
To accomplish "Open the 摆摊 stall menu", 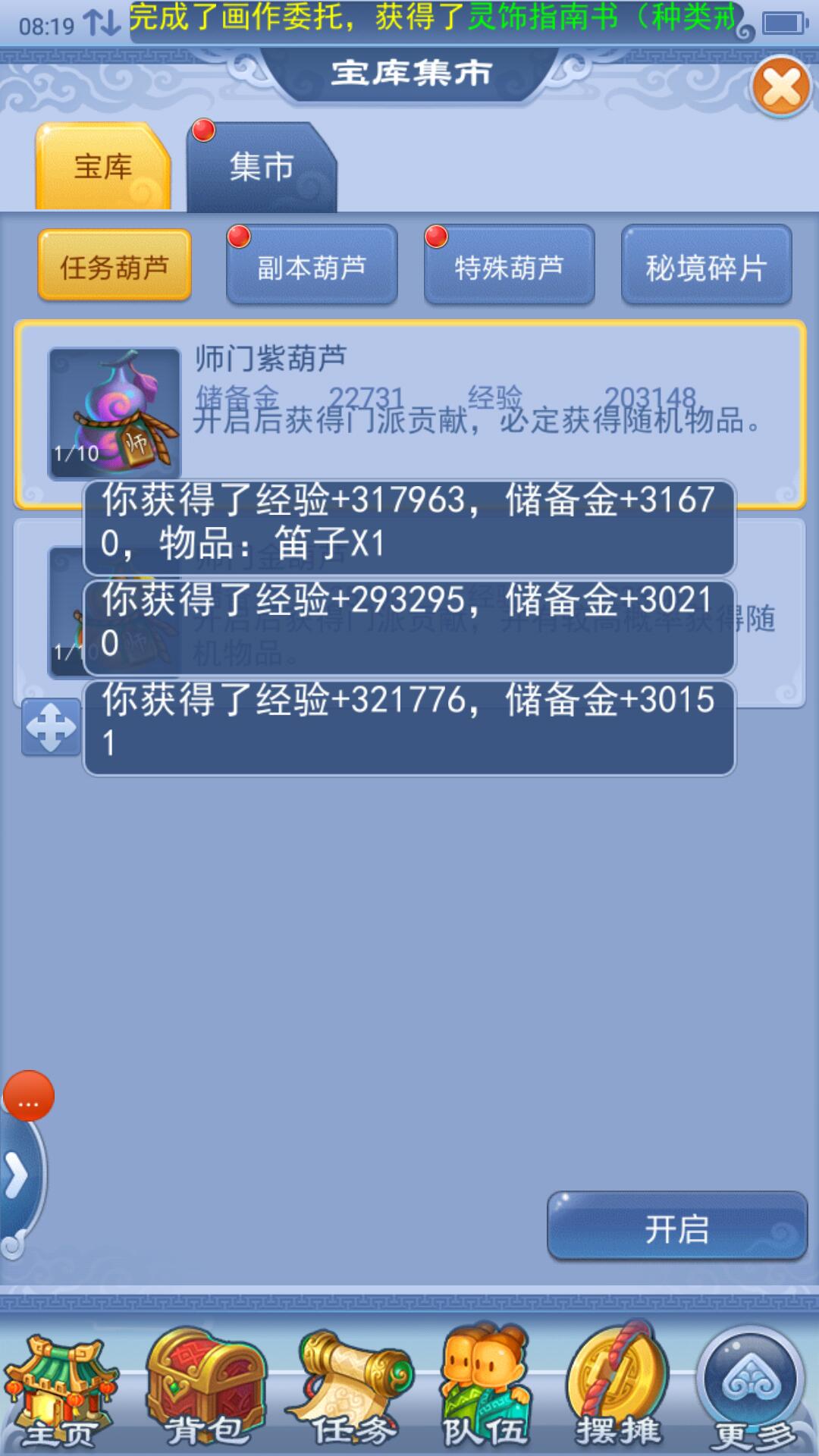I will tap(618, 1392).
